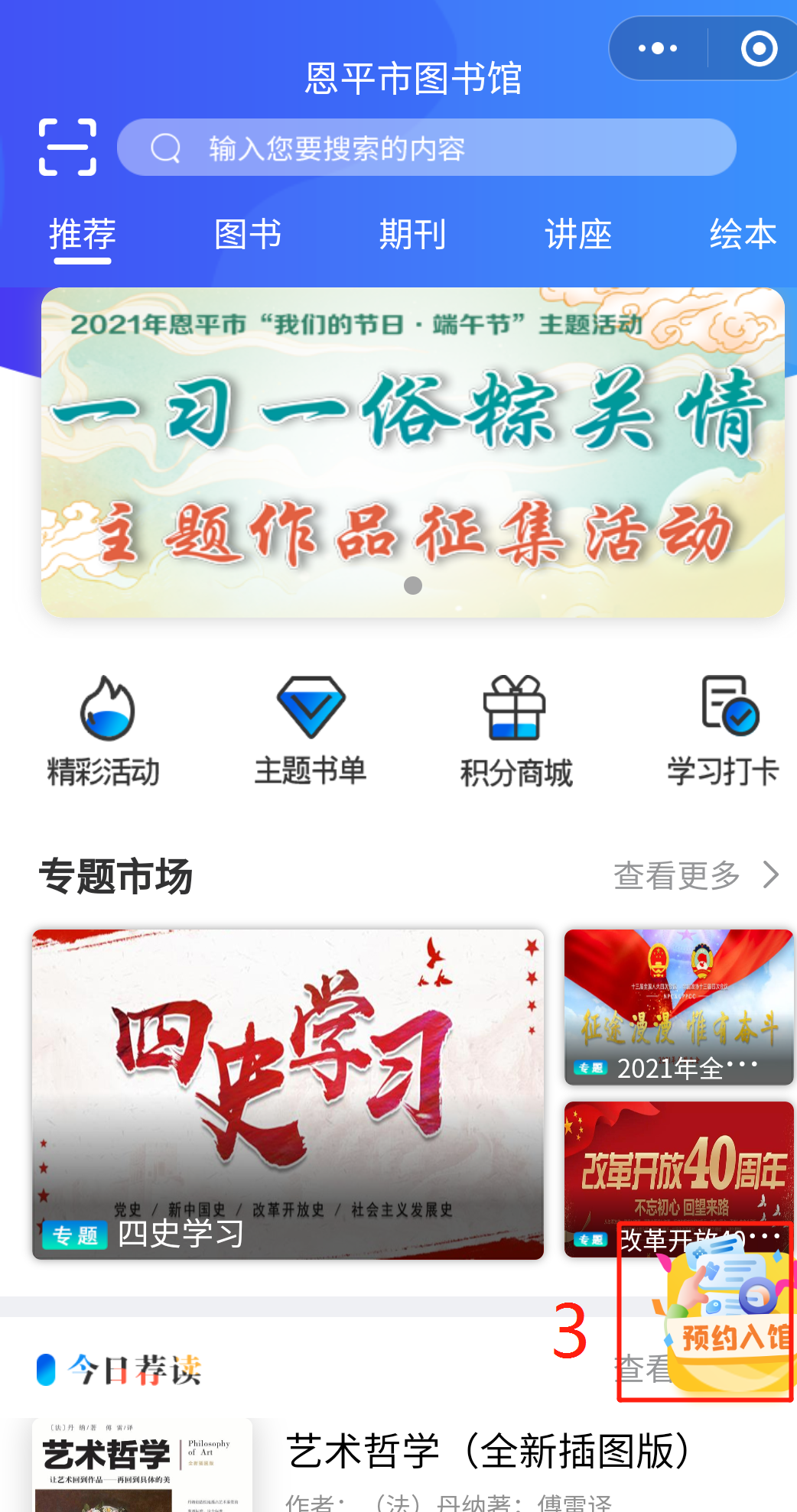Screen dimensions: 797x1512
Task: Switch to the 讲座 tab
Action: click(x=578, y=234)
